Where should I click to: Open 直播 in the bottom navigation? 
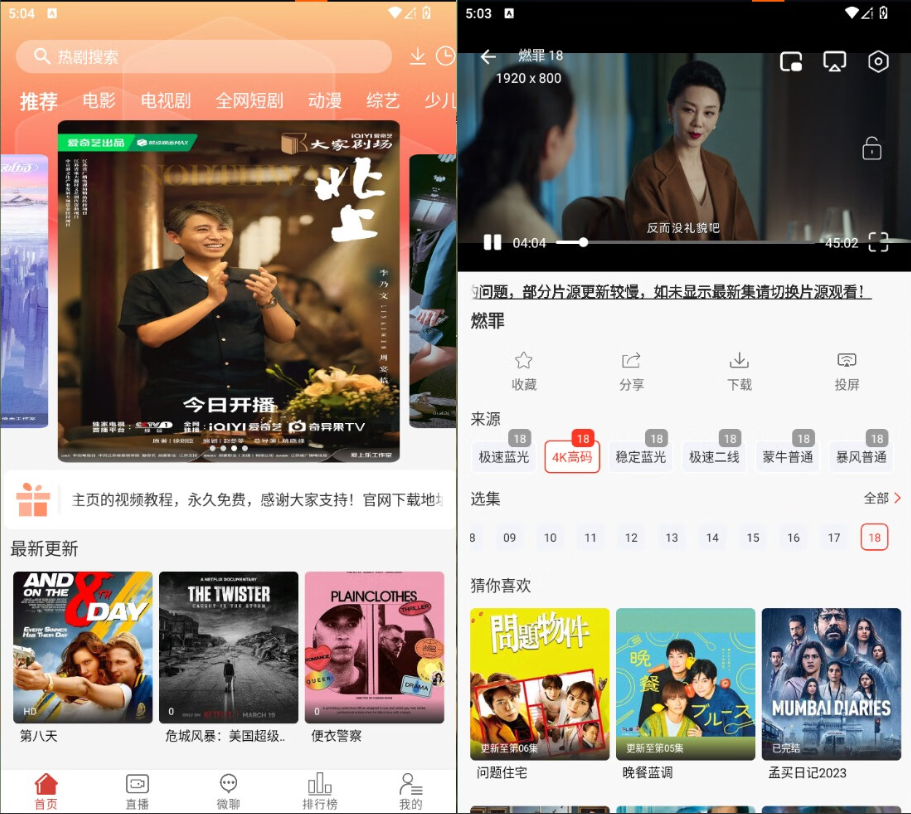coord(137,791)
